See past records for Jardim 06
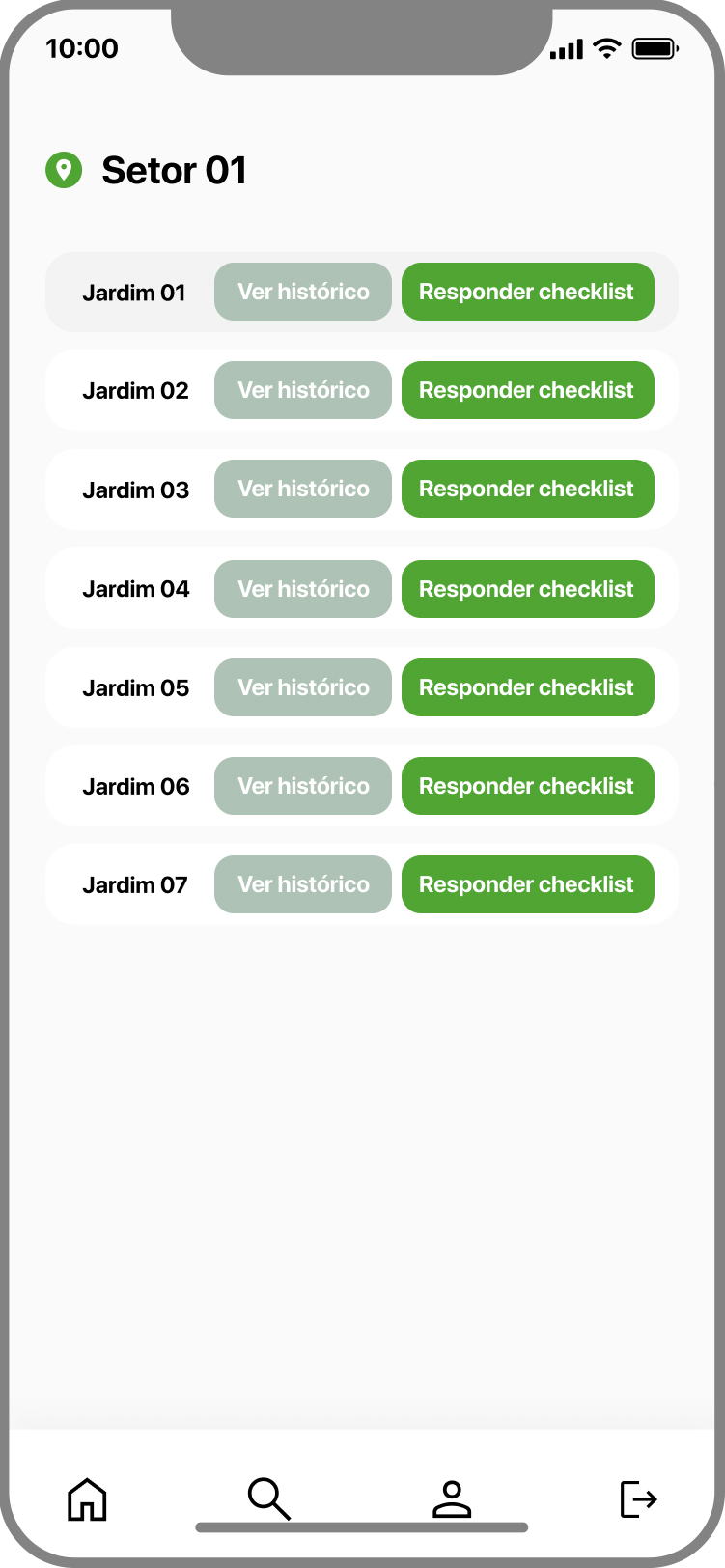The image size is (725, 1568). 303,786
